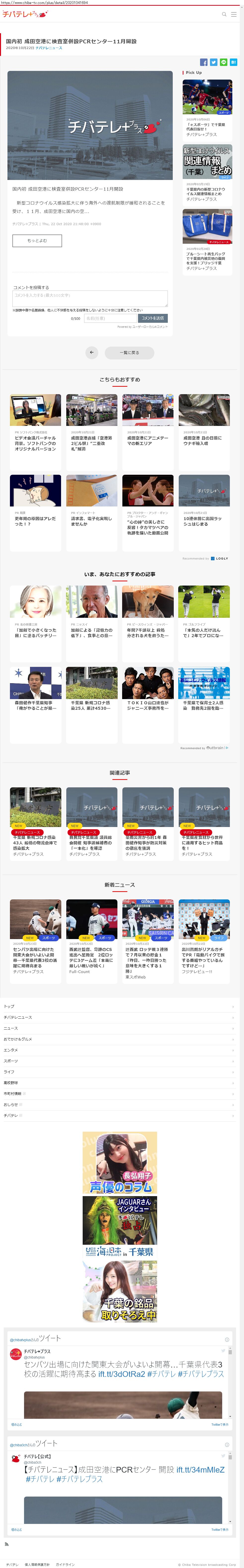Open the 個人情報保護方針 footer link
The image size is (244, 1568).
coord(37,1564)
